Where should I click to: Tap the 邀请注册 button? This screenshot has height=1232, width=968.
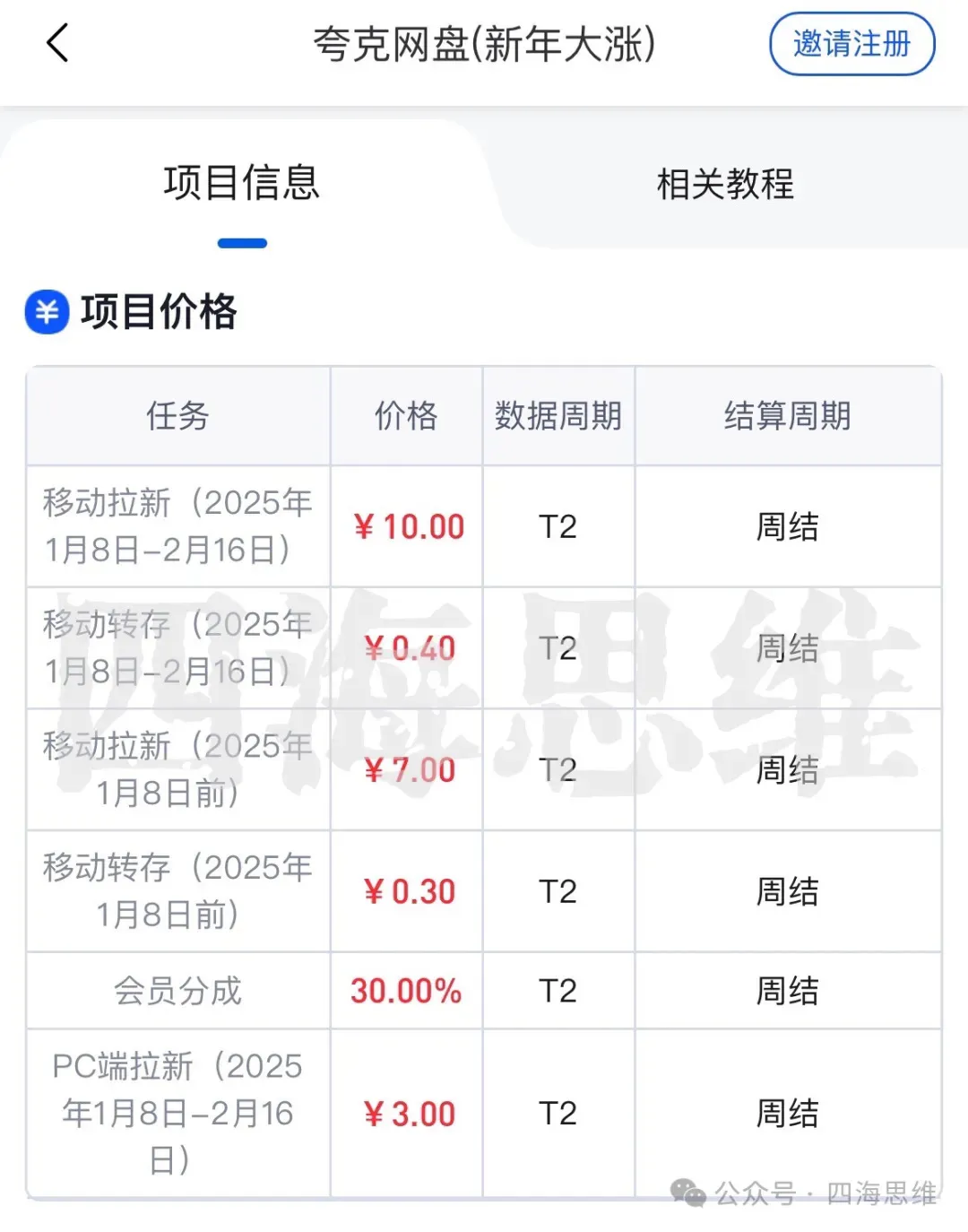850,42
